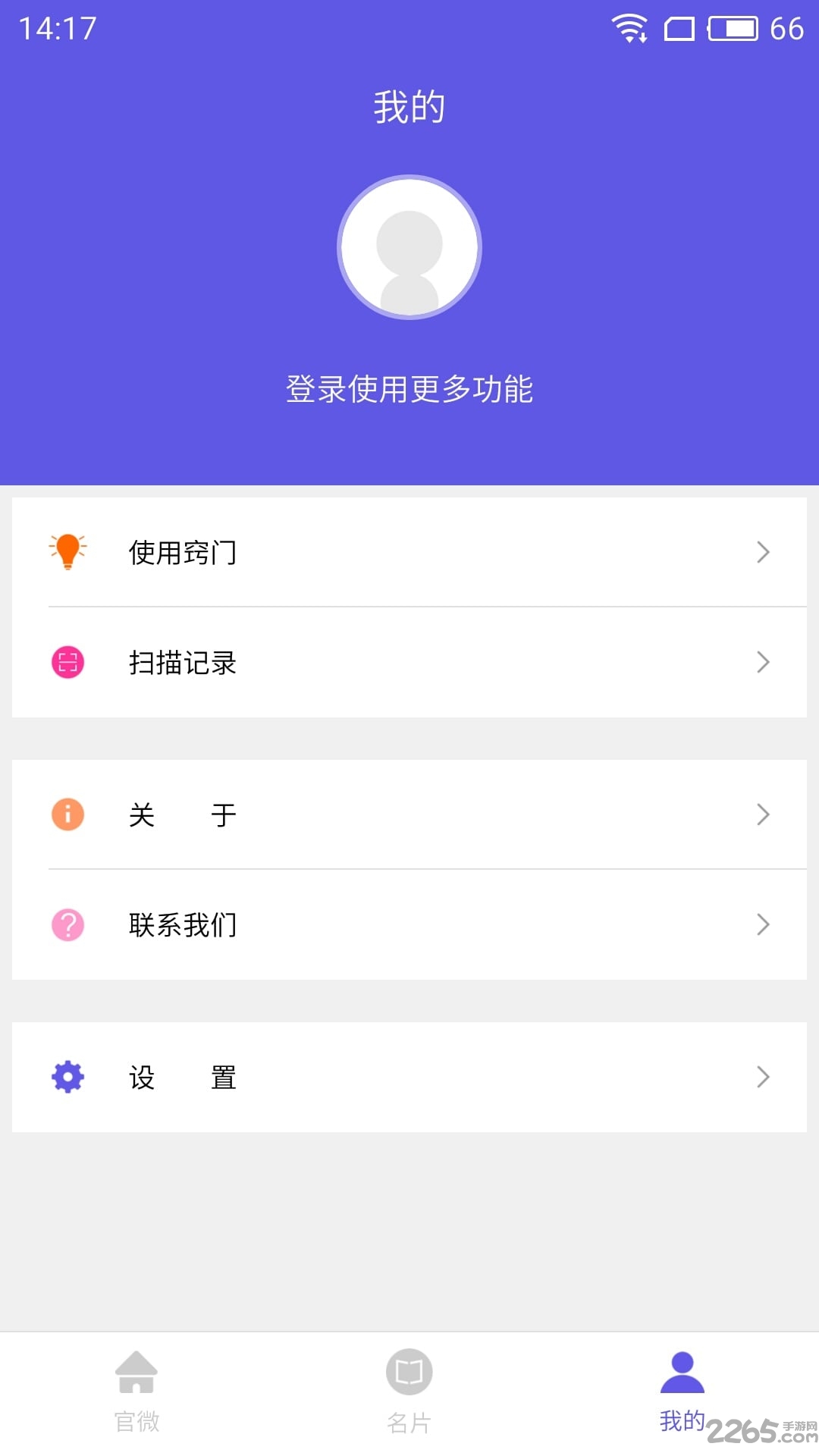Expand the 设置 row chevron
The height and width of the screenshot is (1456, 819).
click(764, 1077)
